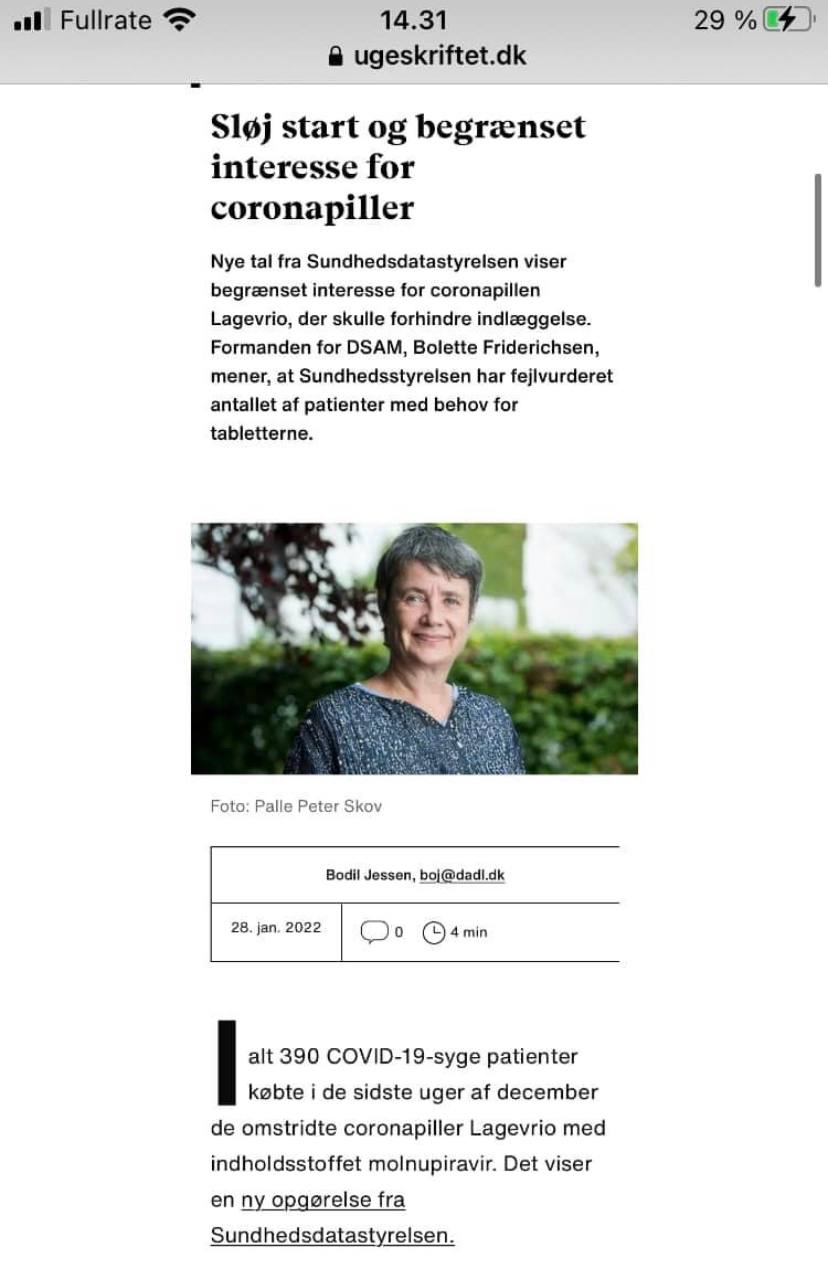Open the boj@dadl.dk email link
This screenshot has height=1266, width=828.
tap(462, 875)
